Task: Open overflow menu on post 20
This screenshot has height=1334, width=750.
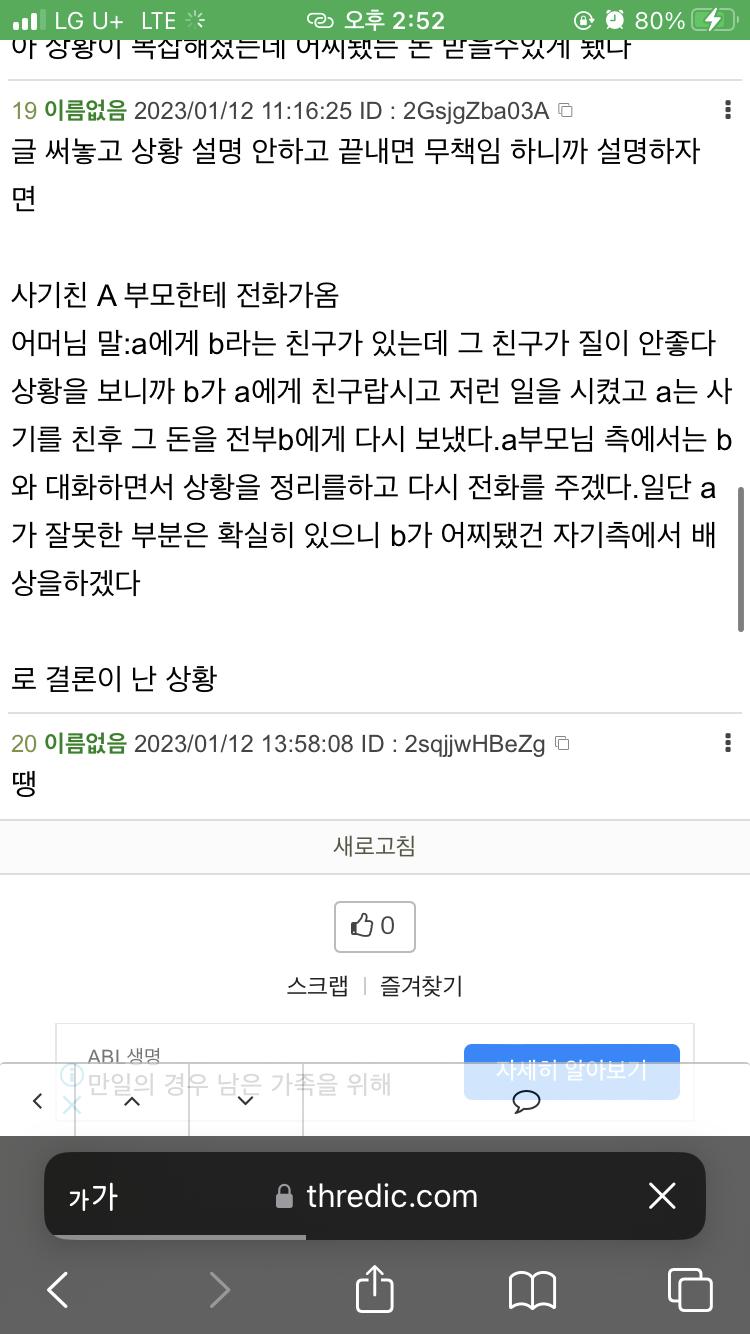Action: tap(728, 743)
